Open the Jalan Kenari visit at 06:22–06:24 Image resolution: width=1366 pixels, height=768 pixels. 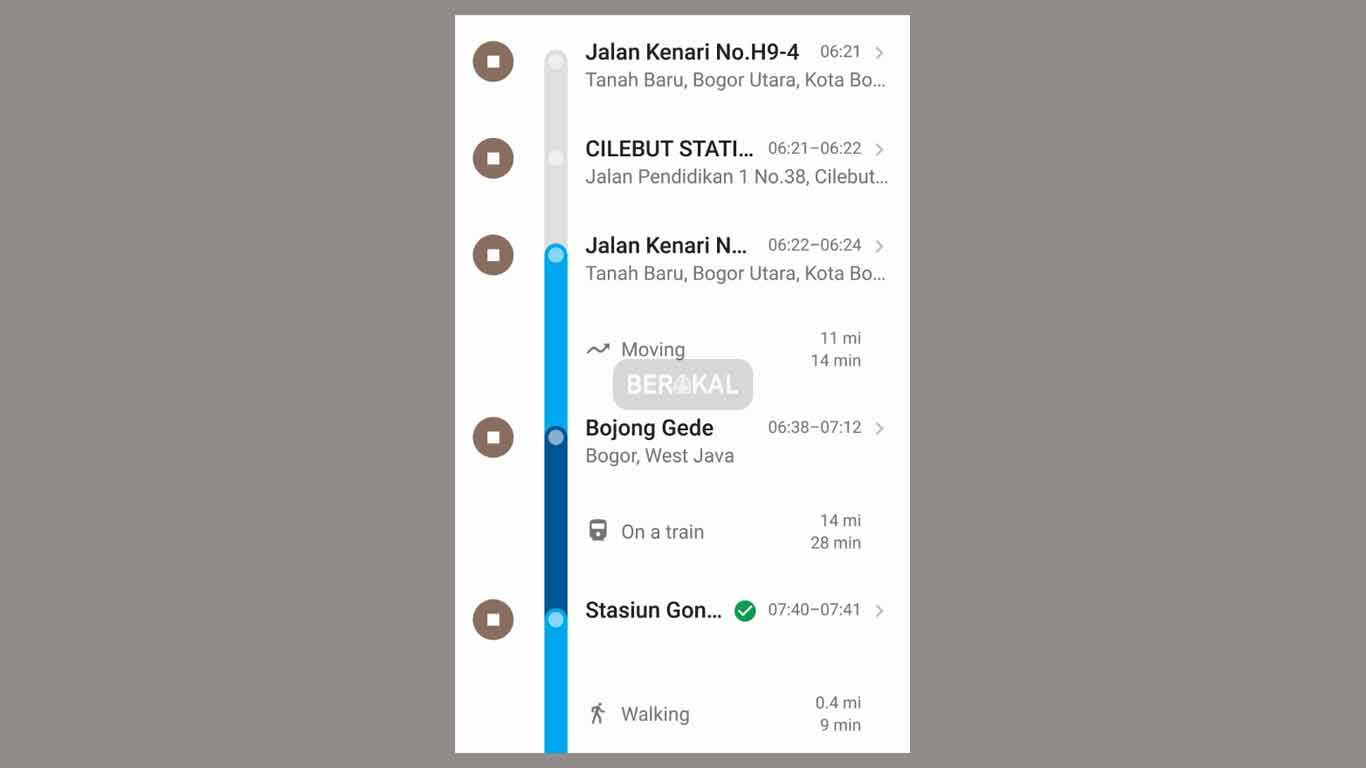point(666,246)
